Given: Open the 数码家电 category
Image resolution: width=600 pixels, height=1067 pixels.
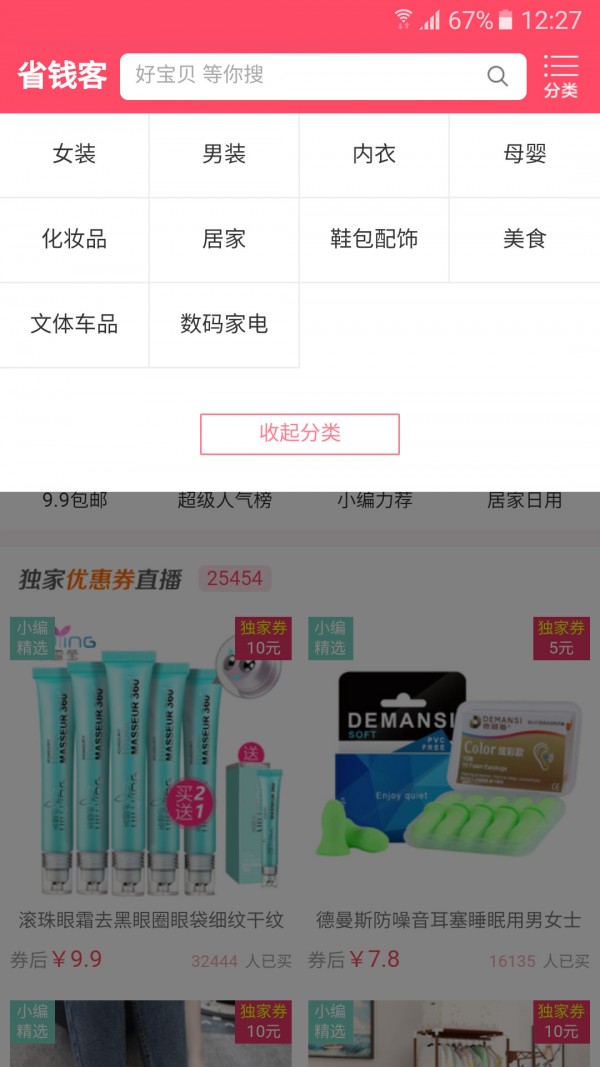Looking at the screenshot, I should point(224,325).
